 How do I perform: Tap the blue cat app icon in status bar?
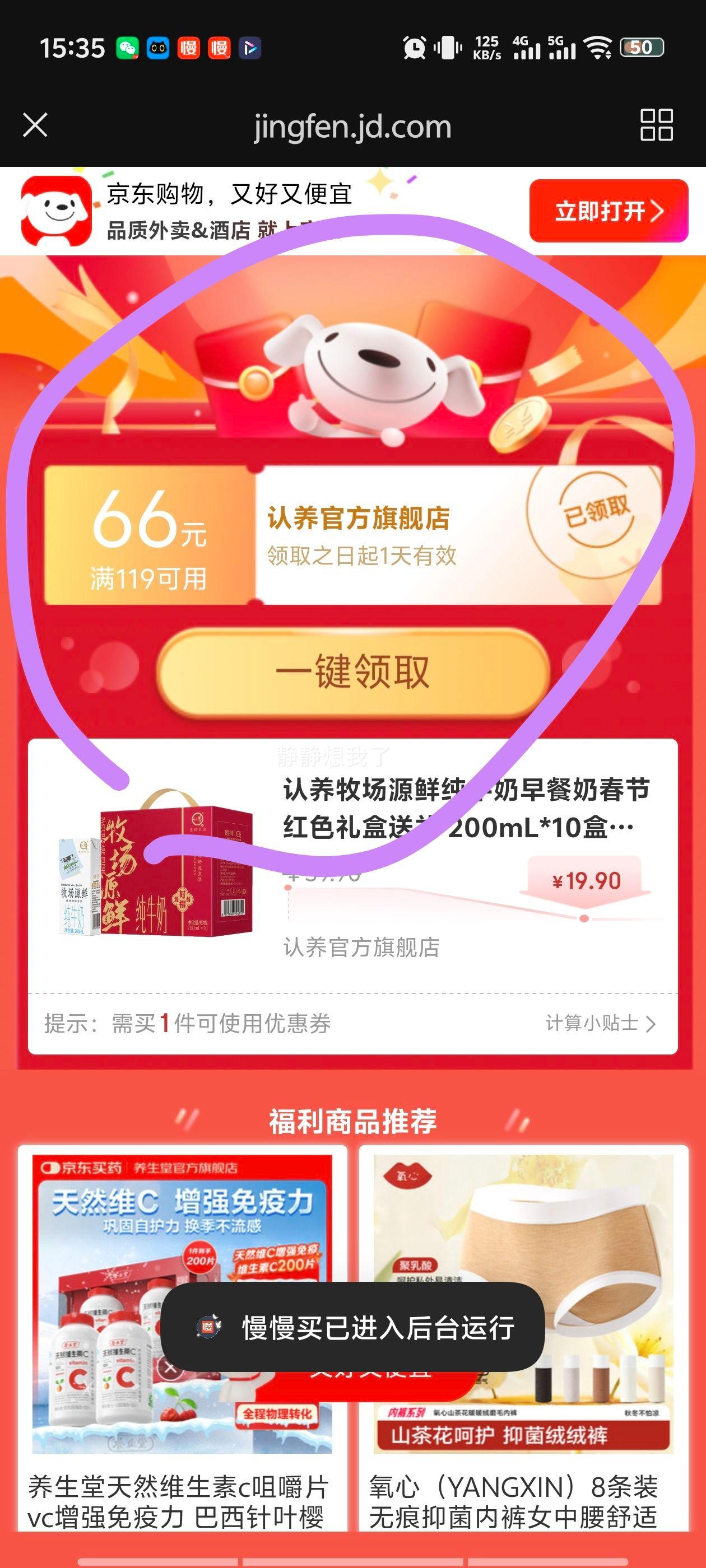pos(157,48)
